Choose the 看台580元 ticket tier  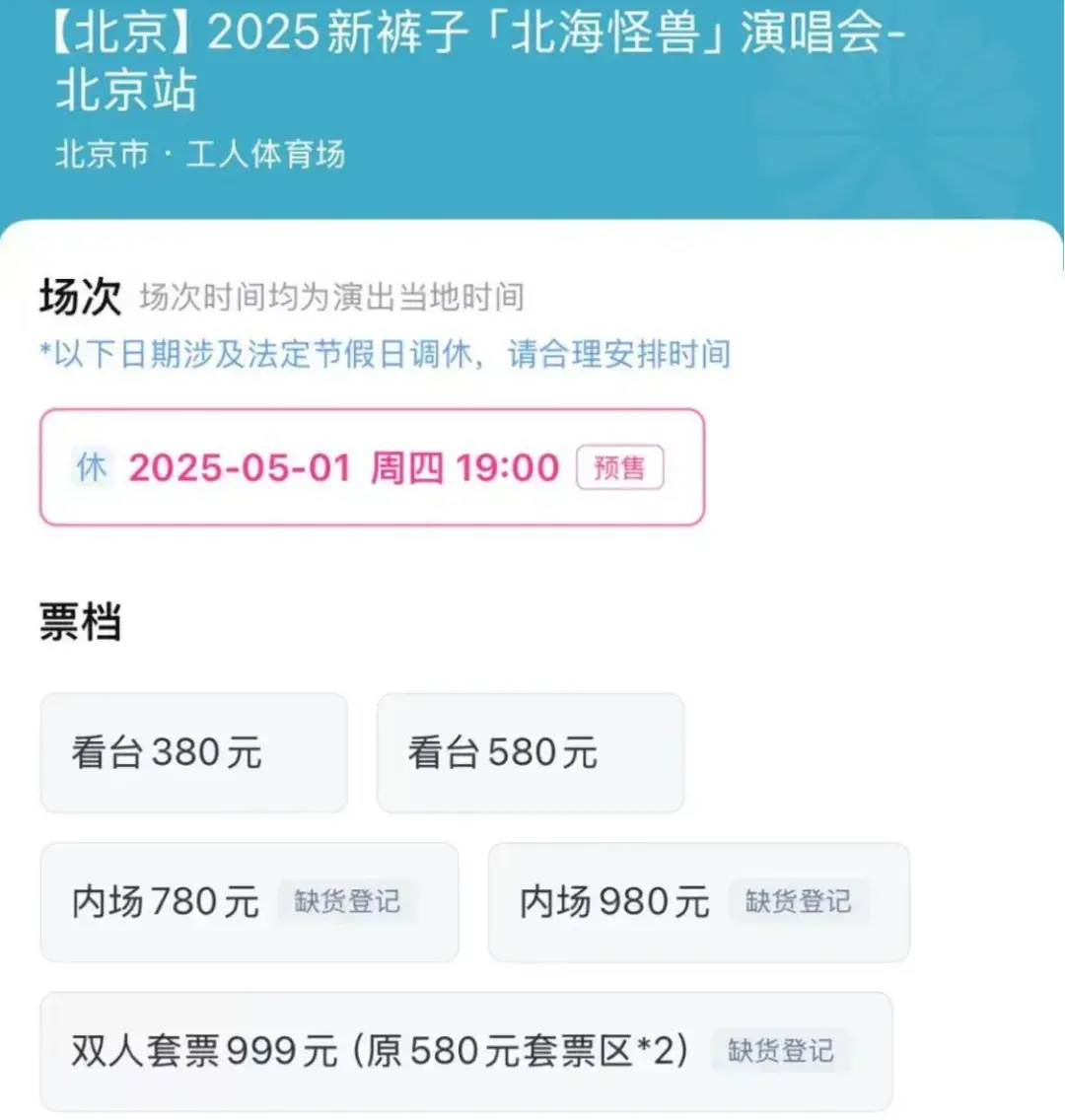click(x=530, y=753)
